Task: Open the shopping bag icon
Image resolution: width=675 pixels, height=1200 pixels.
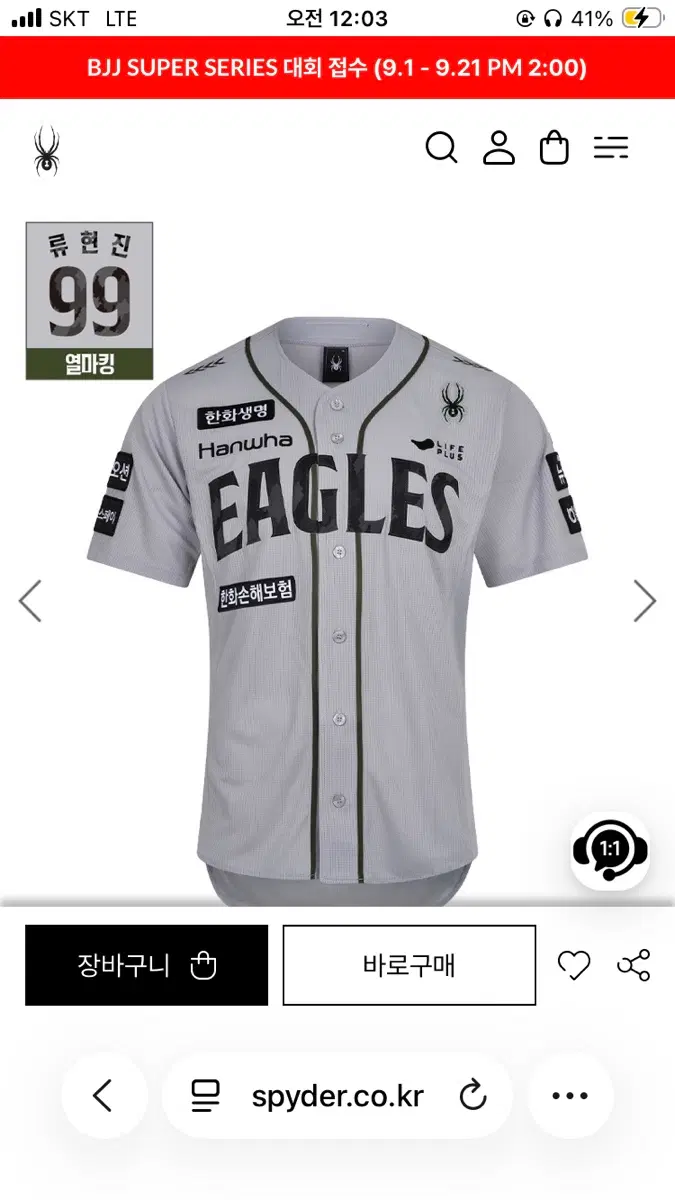Action: [x=554, y=148]
